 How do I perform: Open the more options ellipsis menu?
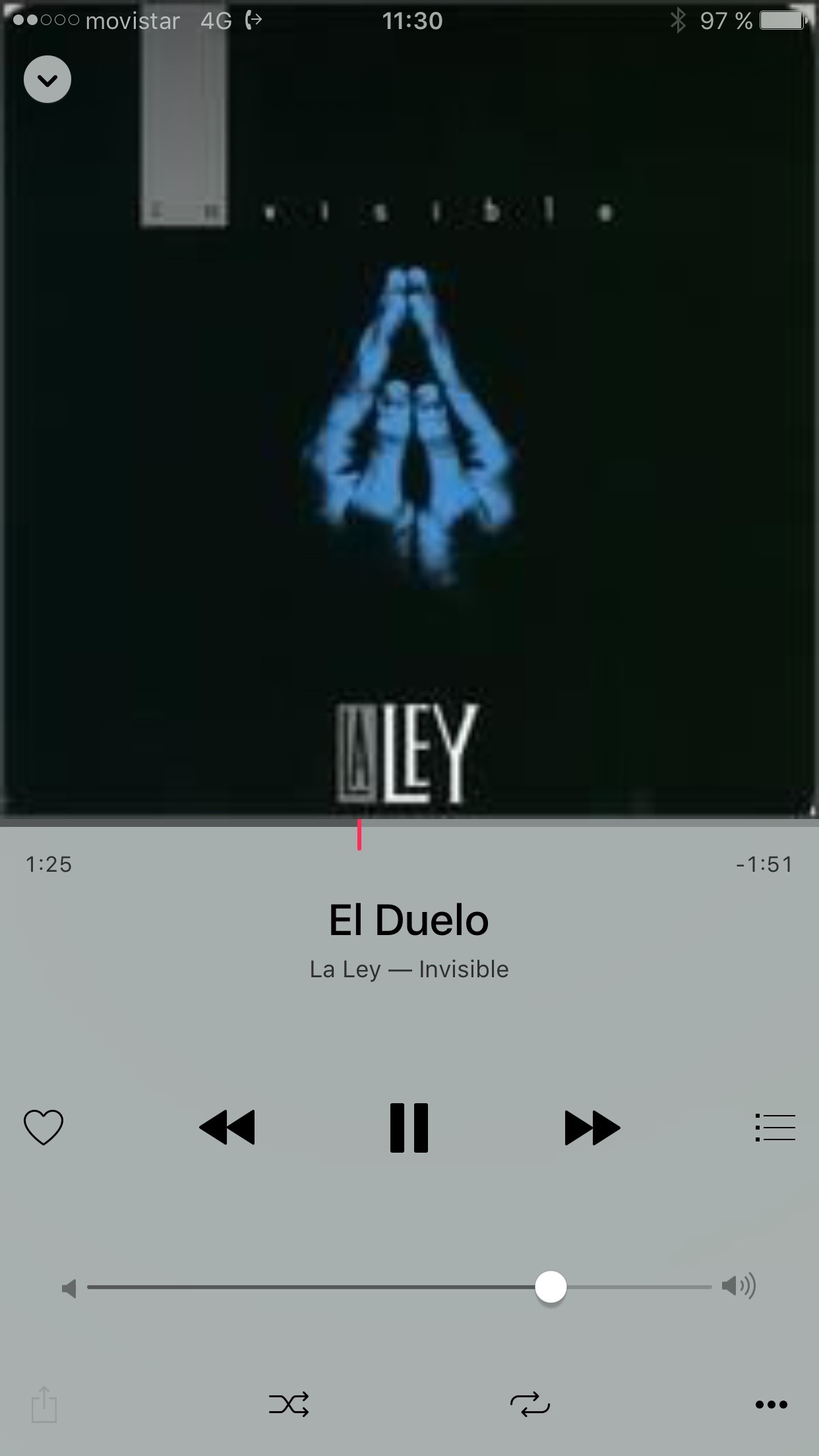click(772, 1405)
